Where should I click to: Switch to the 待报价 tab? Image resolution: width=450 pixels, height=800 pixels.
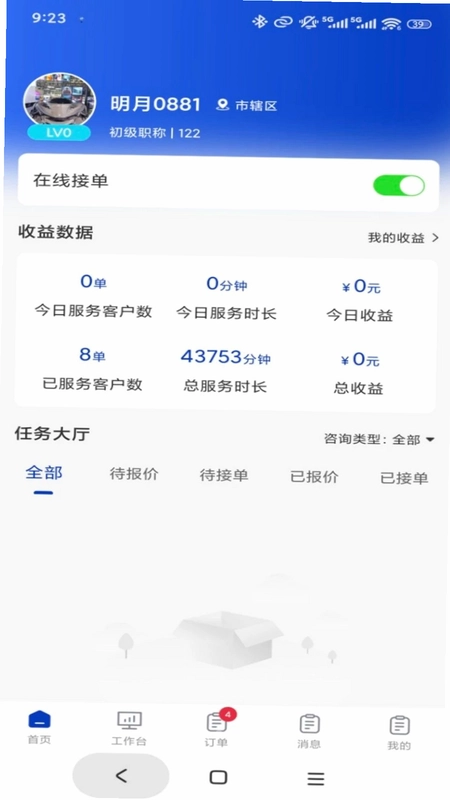134,474
